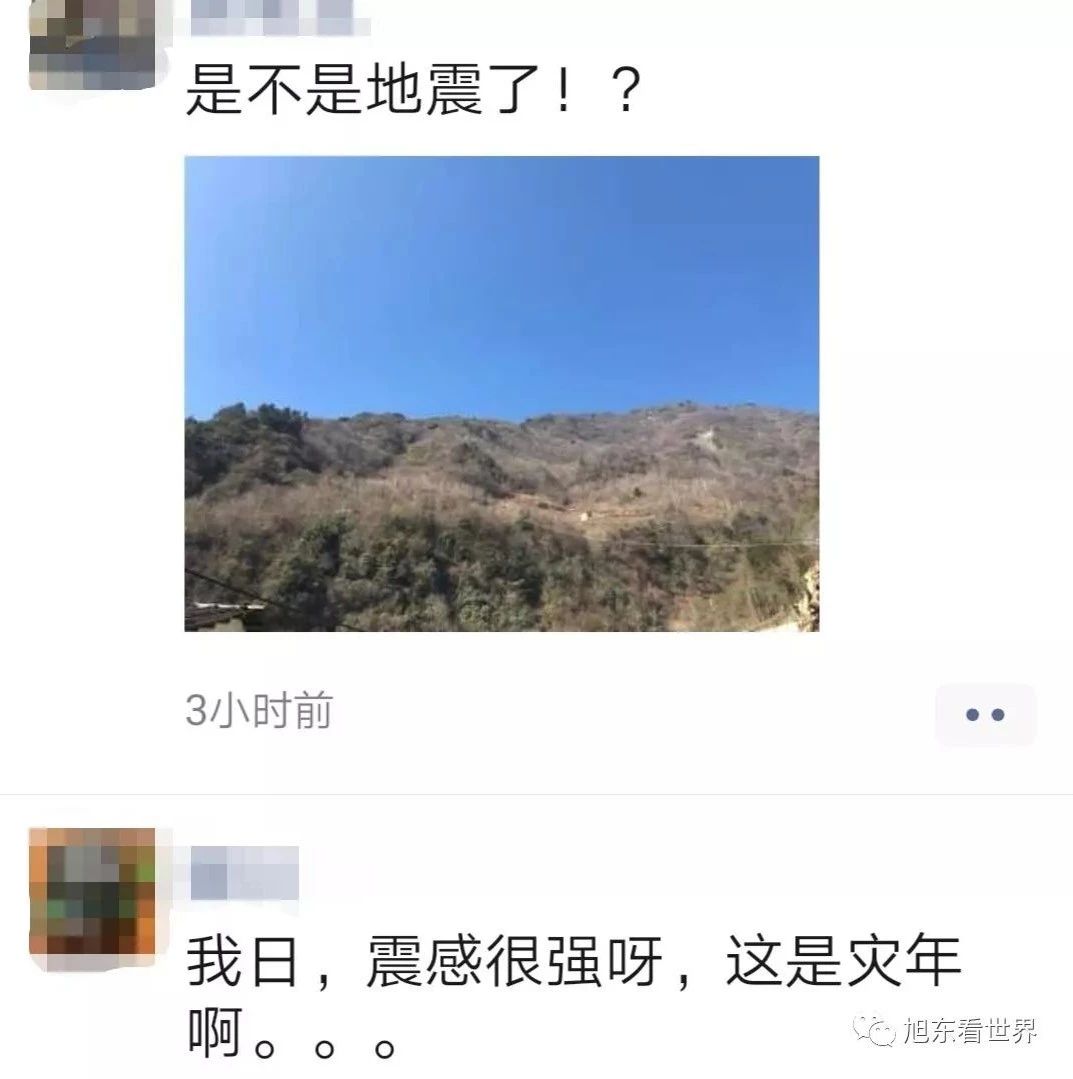Screen dimensions: 1073x1079
Task: Open the two-dot like/comment menu
Action: (984, 714)
